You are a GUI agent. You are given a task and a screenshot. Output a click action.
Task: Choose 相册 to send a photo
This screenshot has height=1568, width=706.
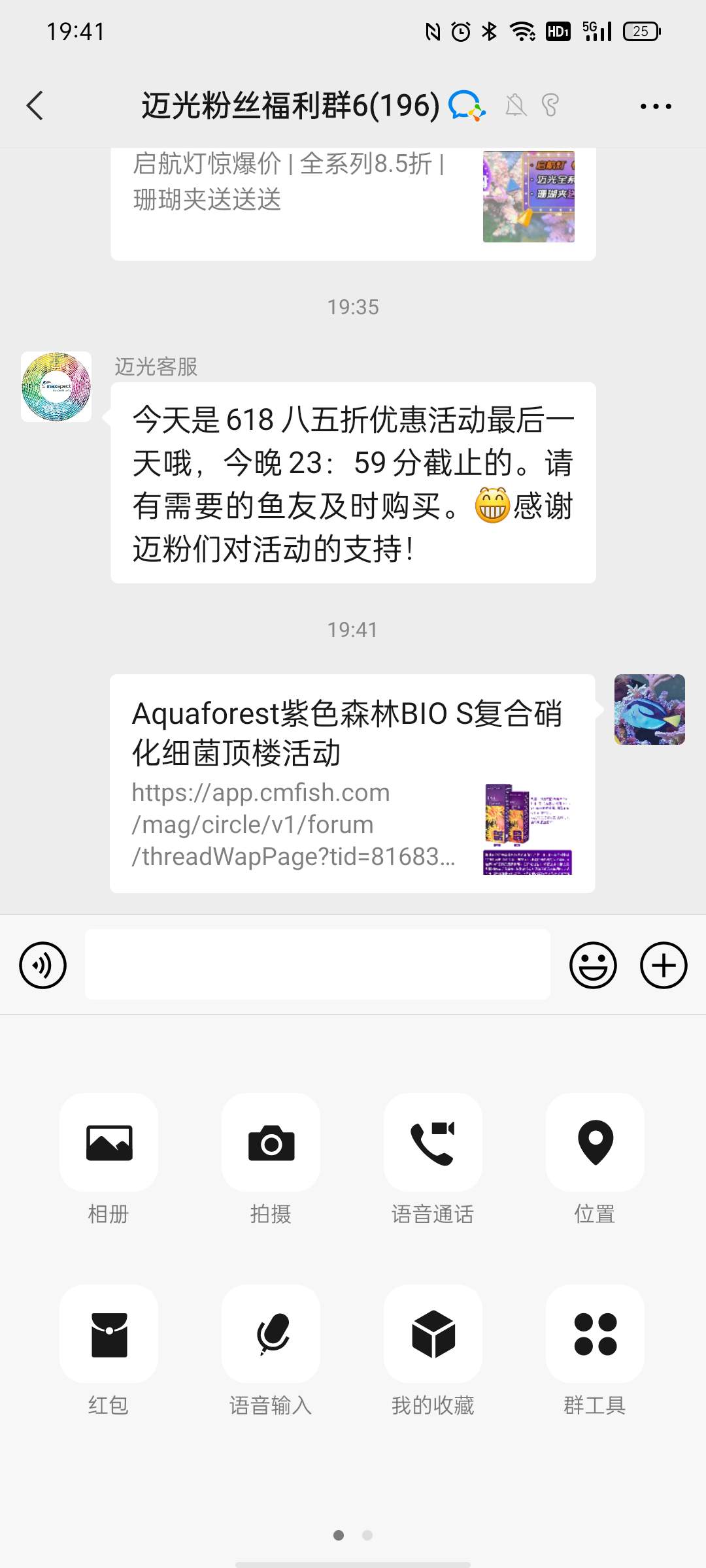(109, 1143)
